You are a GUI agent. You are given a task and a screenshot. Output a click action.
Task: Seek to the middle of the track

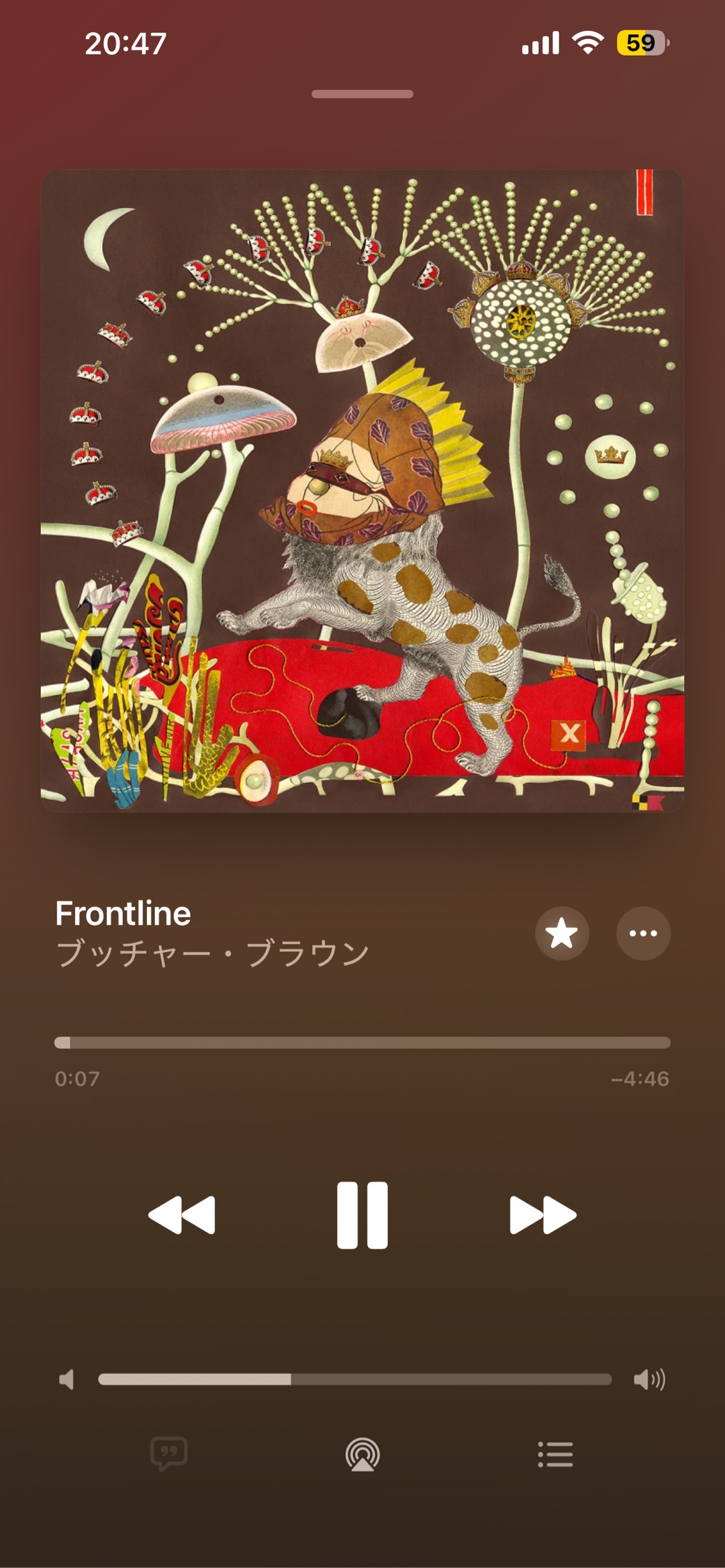362,1043
